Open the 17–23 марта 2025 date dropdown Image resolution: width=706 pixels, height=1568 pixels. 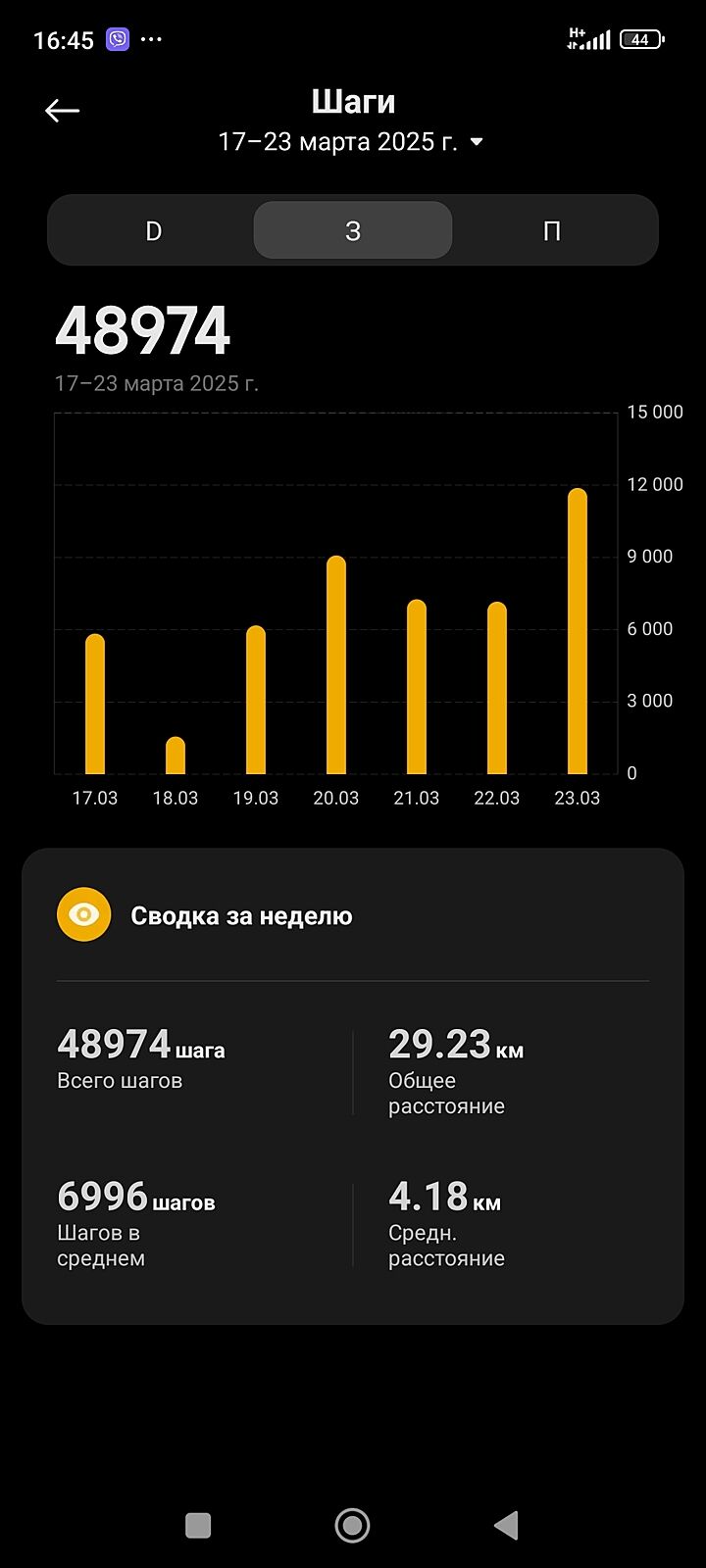coord(351,142)
